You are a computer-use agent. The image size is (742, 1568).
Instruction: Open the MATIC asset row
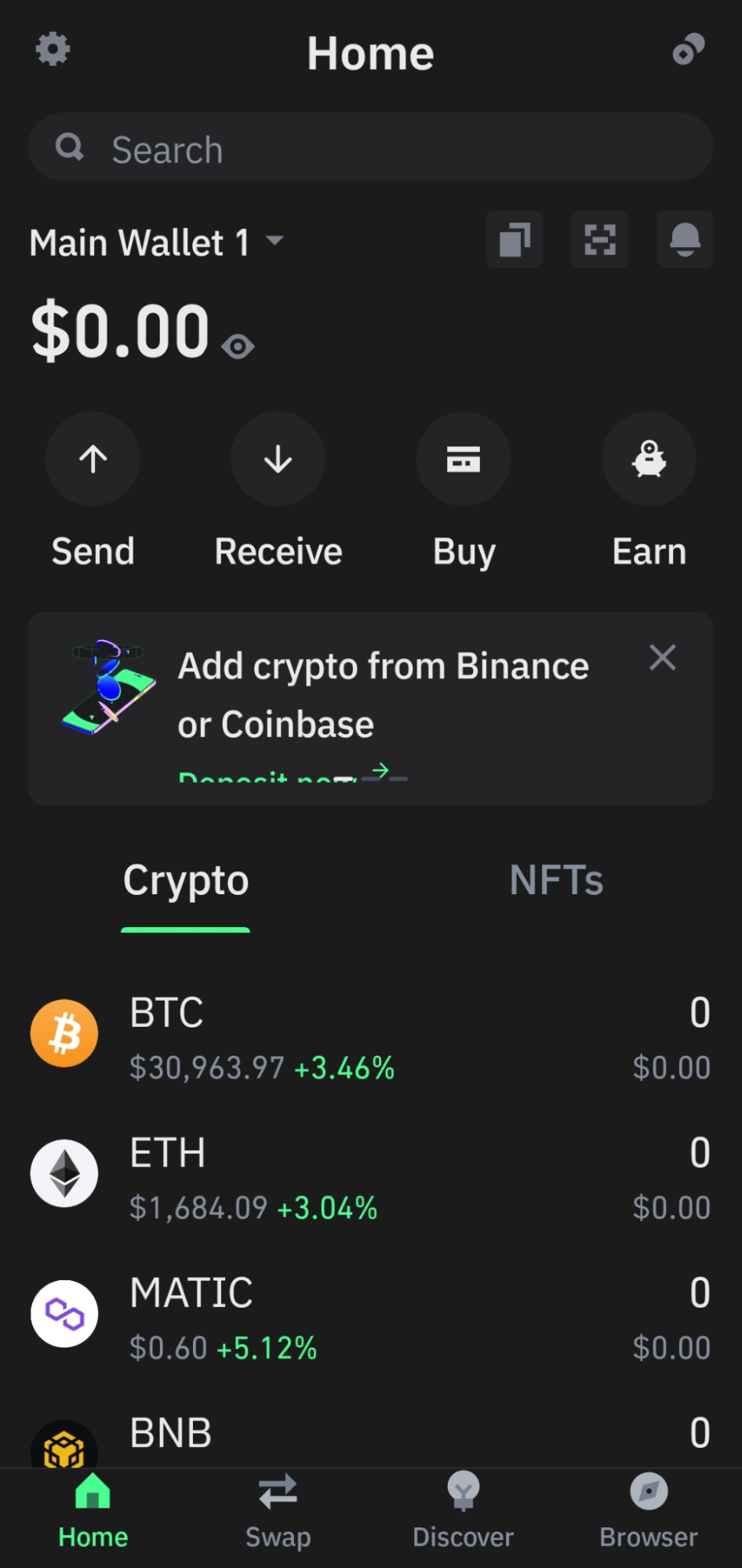(371, 1319)
